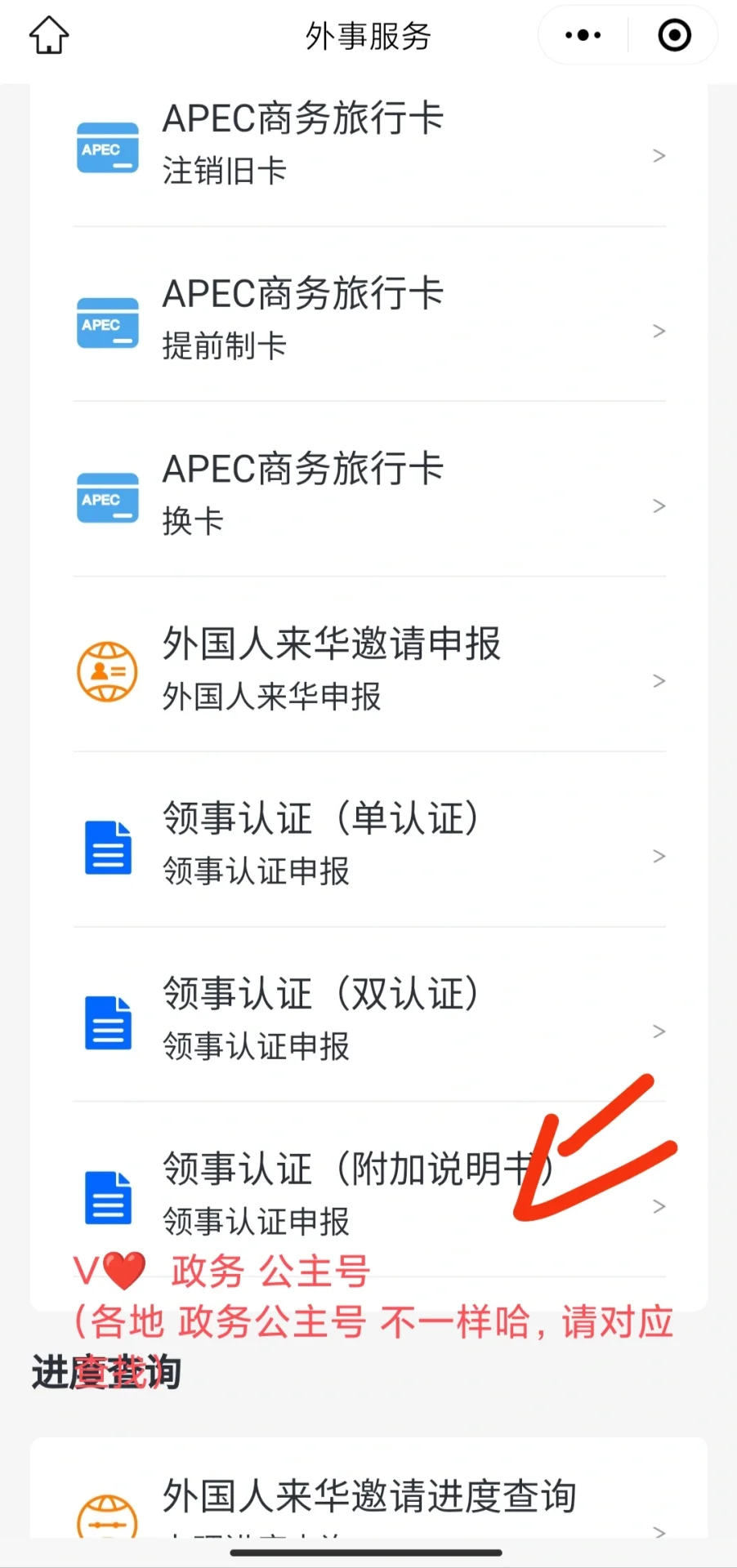Screen dimensions: 737x1568
Task: Close the mini program with the circle icon
Action: point(674,36)
